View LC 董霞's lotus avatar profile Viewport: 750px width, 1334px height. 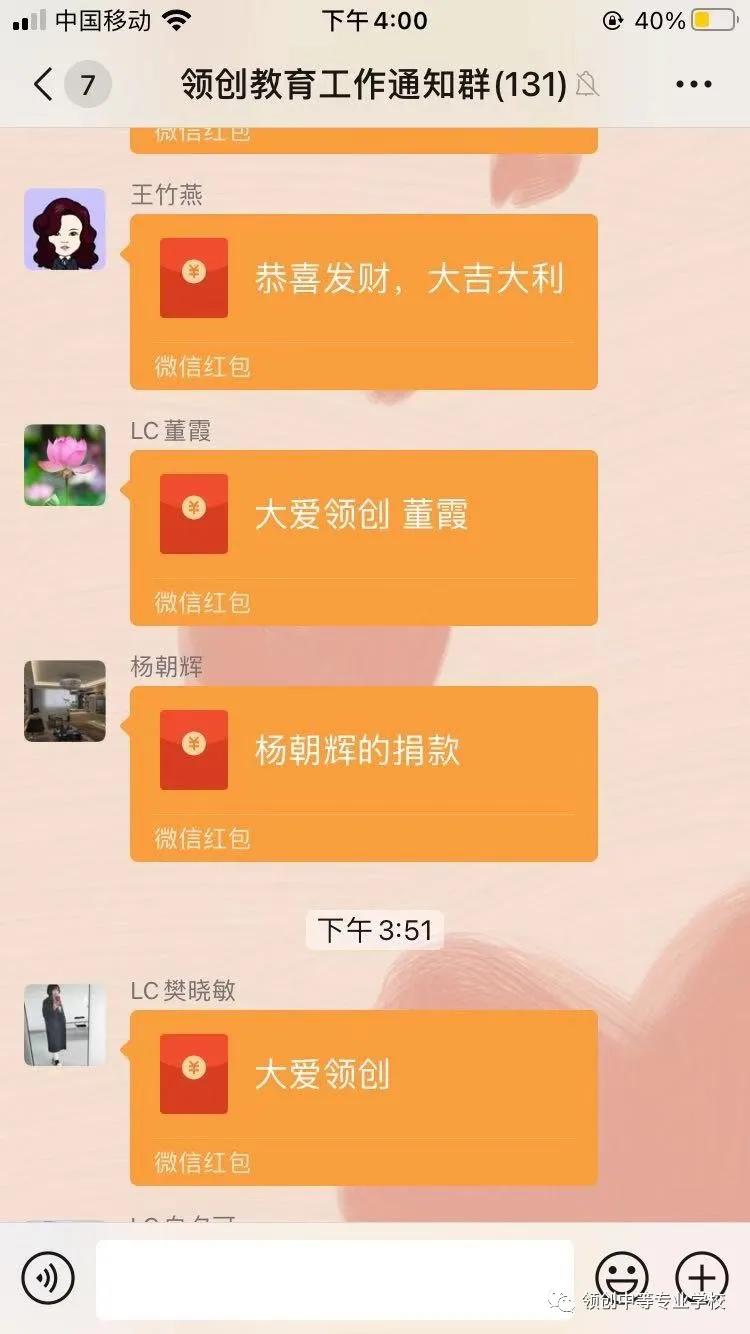click(x=65, y=465)
